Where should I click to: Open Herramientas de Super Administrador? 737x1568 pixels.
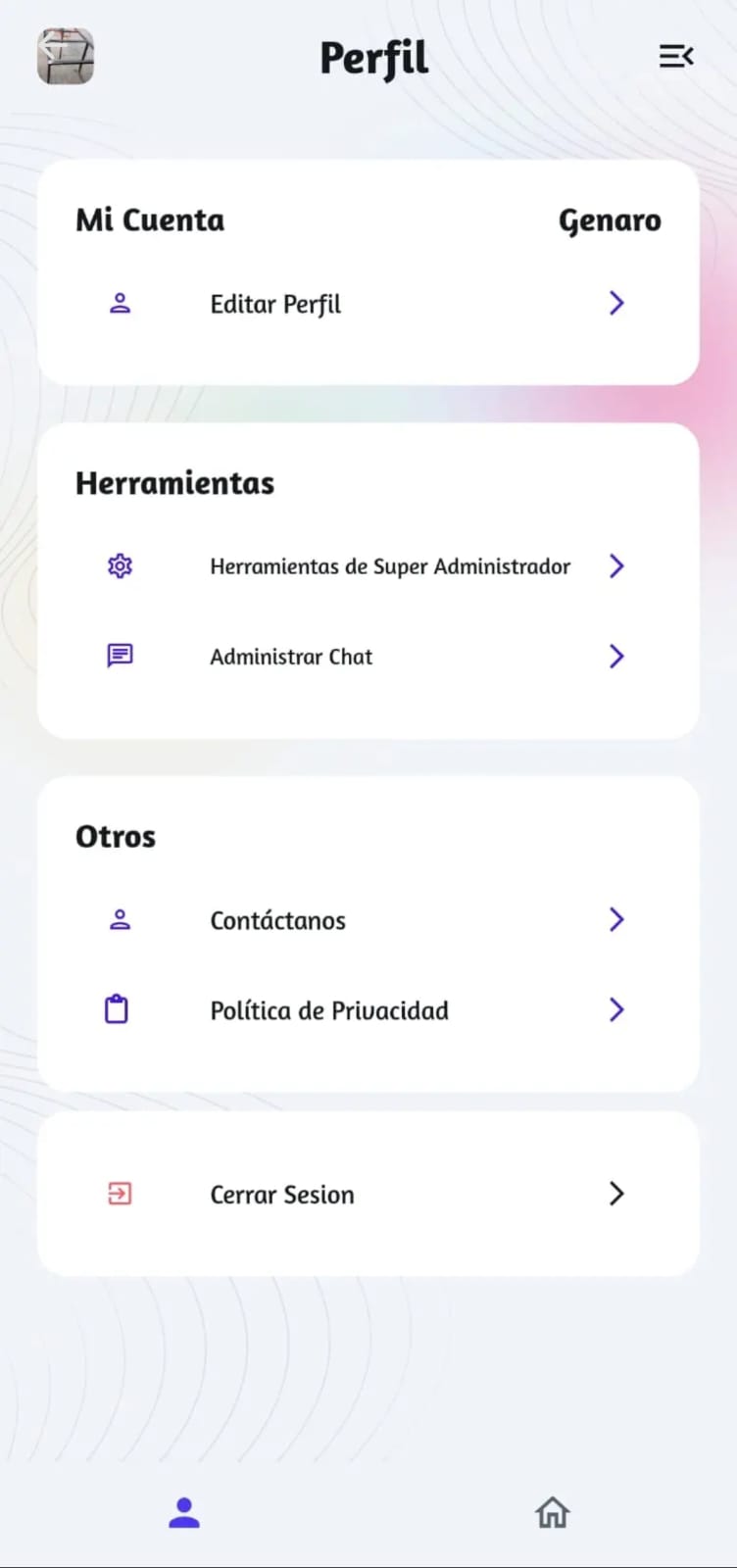pyautogui.click(x=368, y=566)
